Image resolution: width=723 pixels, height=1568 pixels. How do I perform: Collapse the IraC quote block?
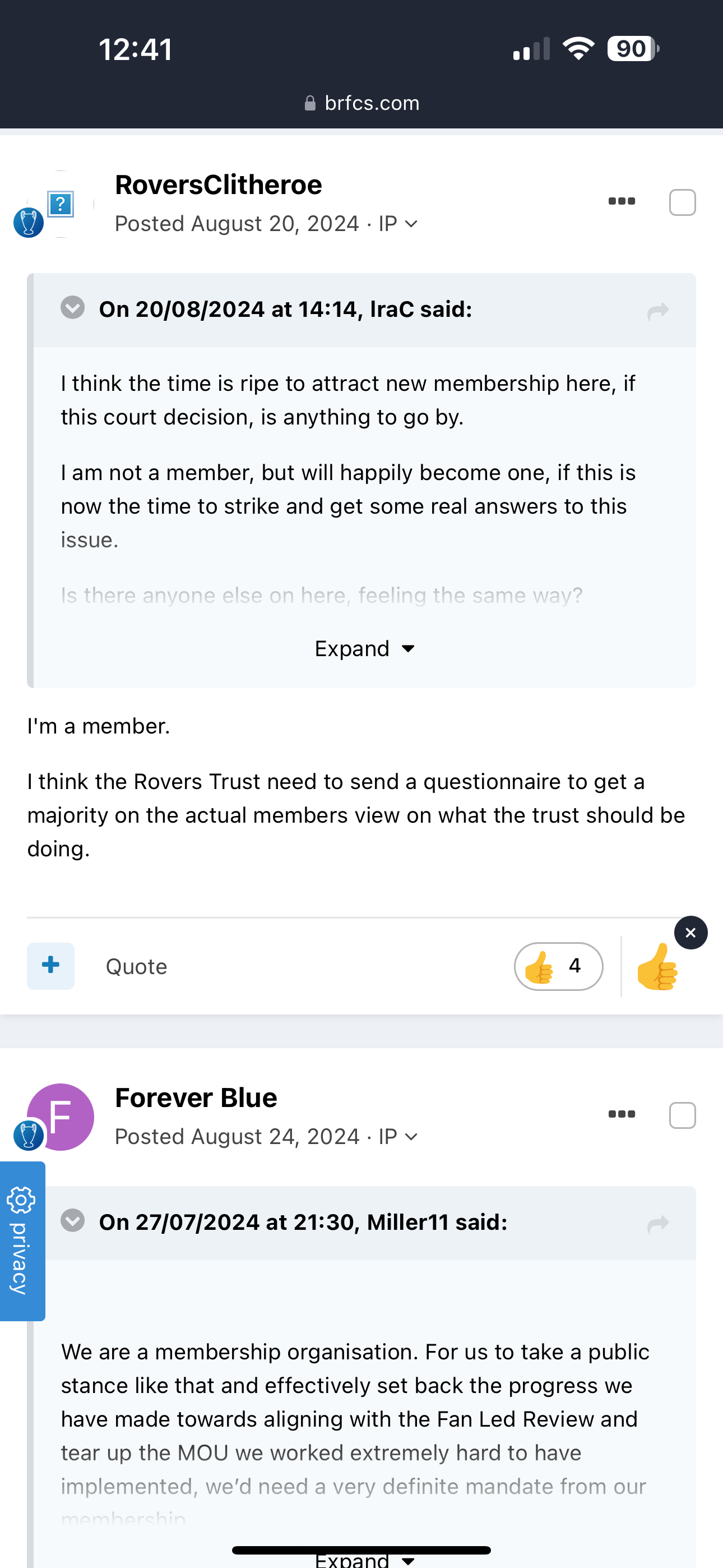click(72, 307)
